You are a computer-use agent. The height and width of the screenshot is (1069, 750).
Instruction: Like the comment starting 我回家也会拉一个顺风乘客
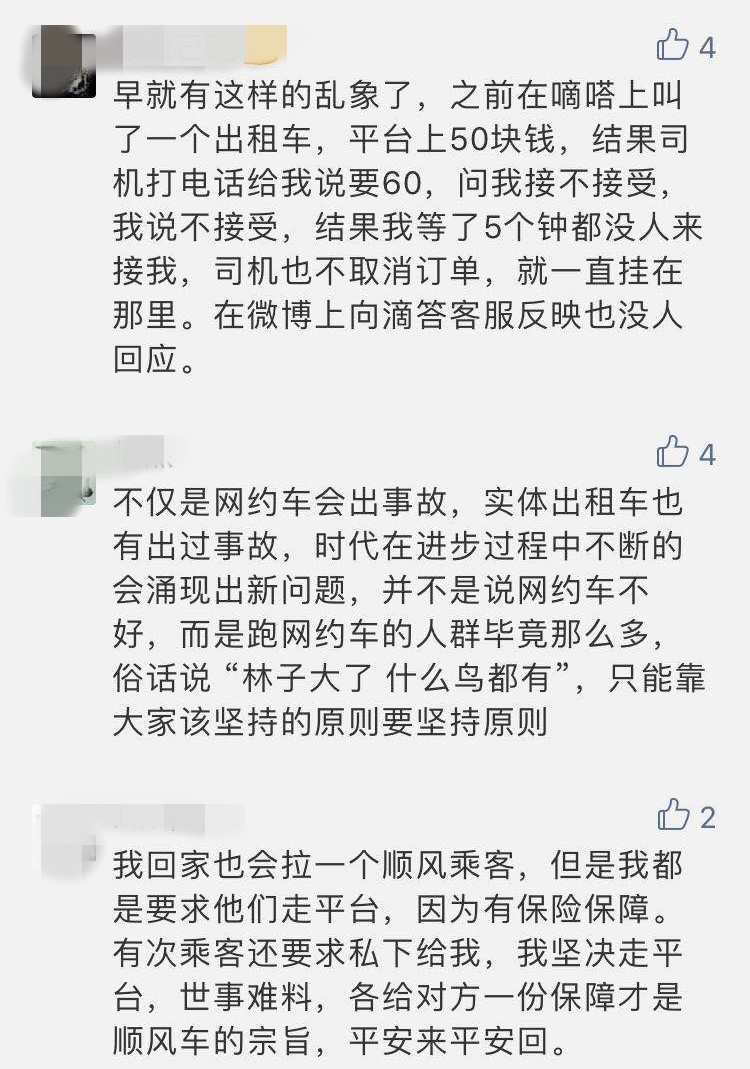[673, 815]
